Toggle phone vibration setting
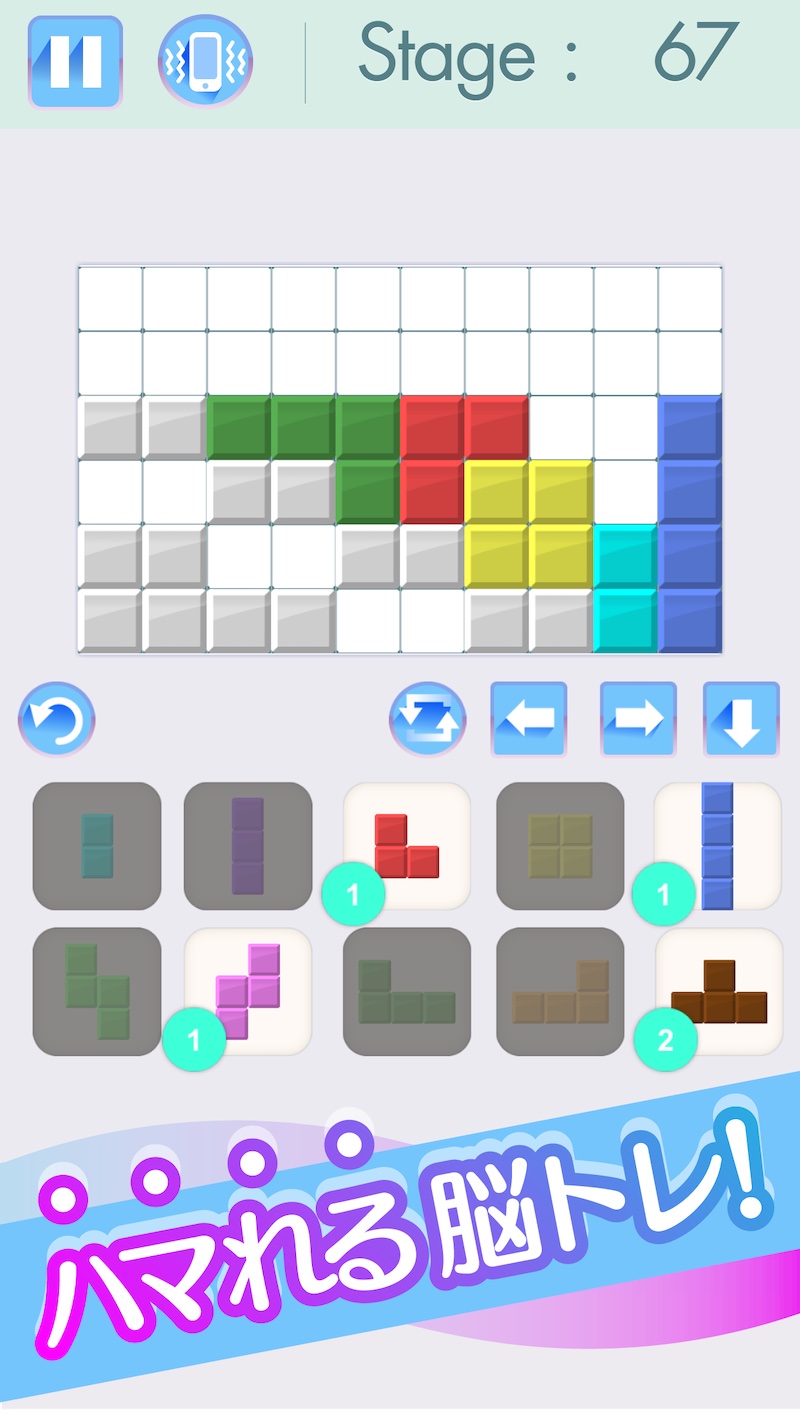 (205, 61)
